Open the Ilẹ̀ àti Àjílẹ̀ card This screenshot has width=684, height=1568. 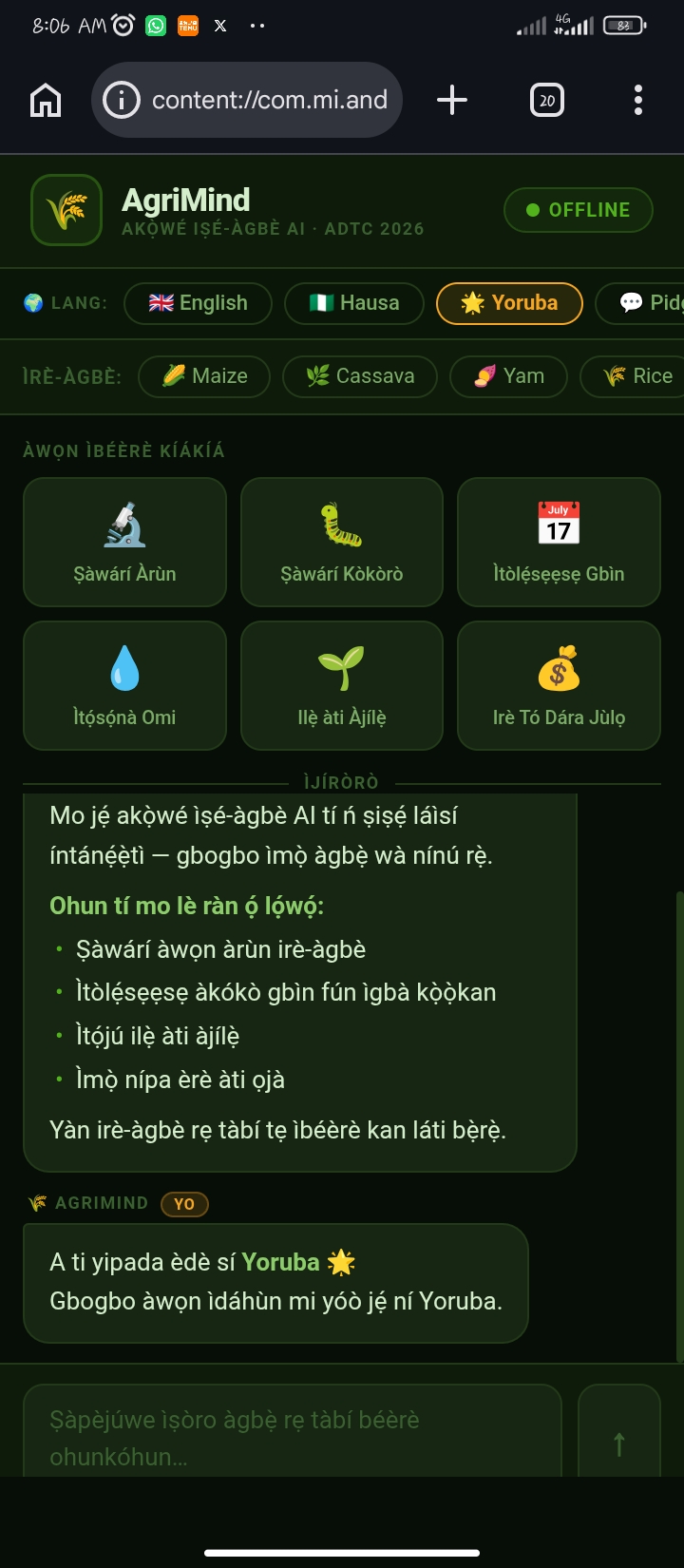click(x=342, y=685)
